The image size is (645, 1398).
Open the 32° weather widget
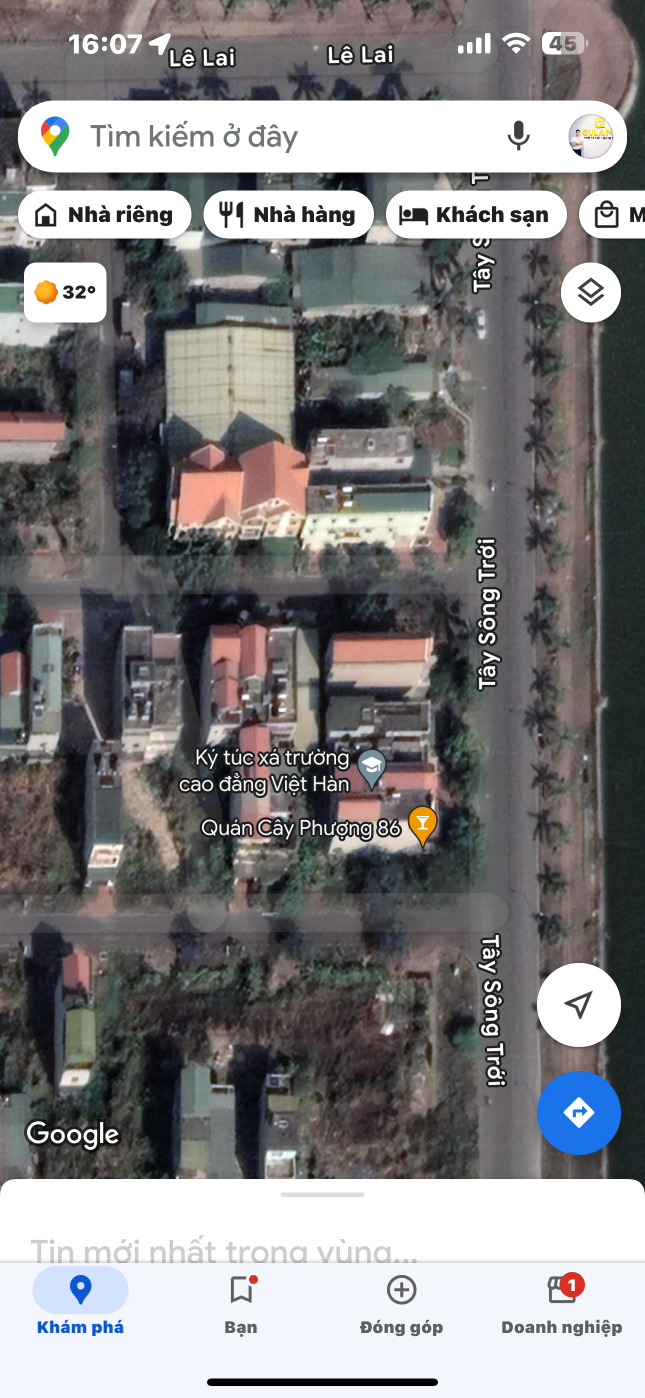pos(65,292)
